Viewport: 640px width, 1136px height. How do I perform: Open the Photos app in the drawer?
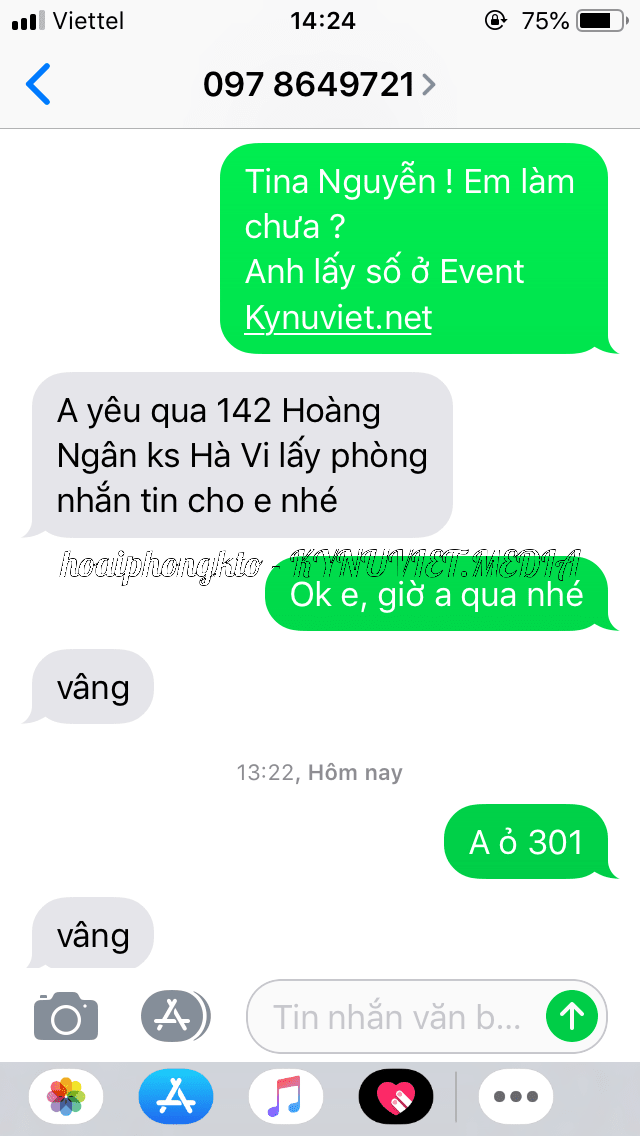pos(66,1096)
